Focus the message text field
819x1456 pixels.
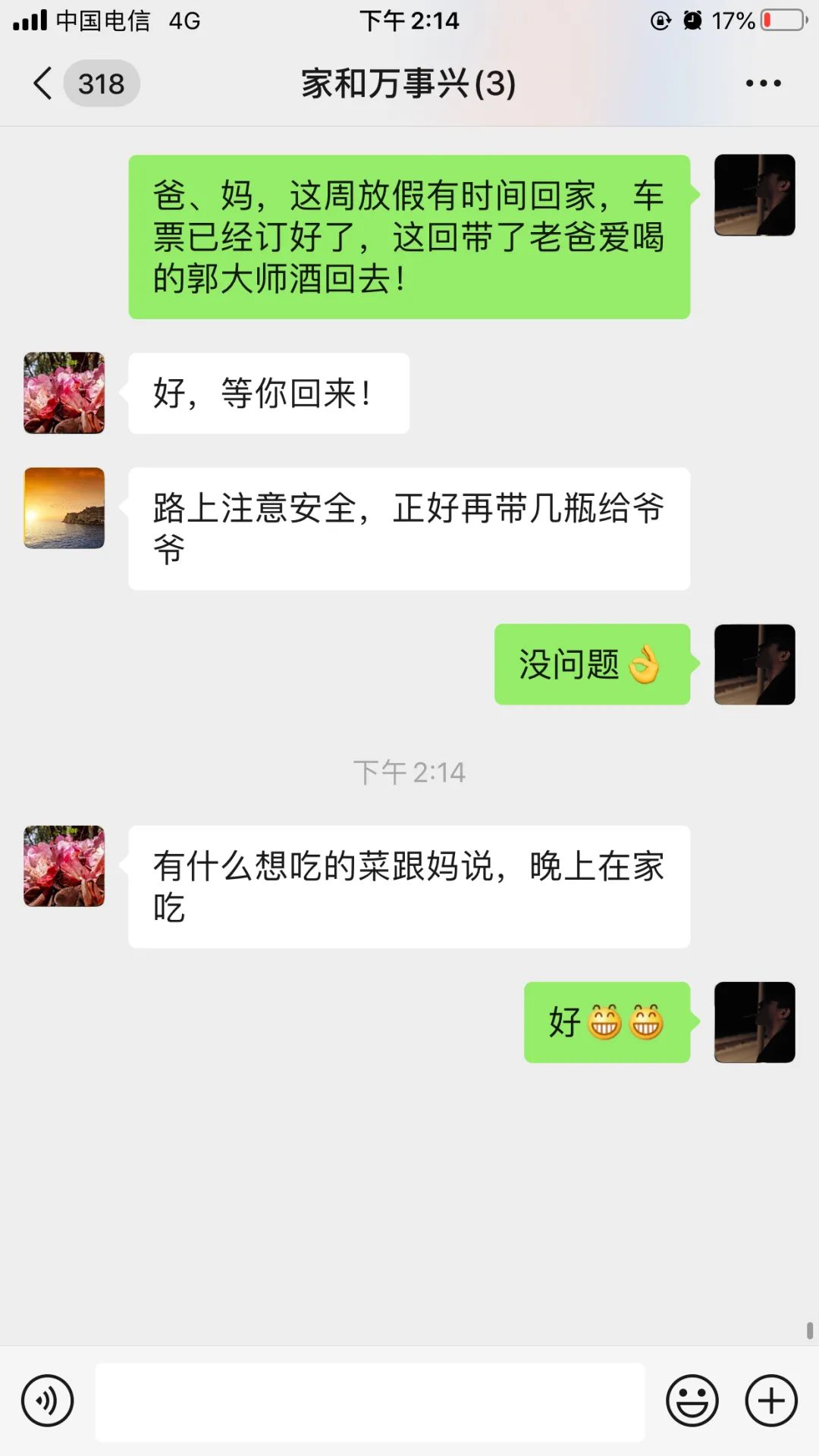tap(370, 1401)
